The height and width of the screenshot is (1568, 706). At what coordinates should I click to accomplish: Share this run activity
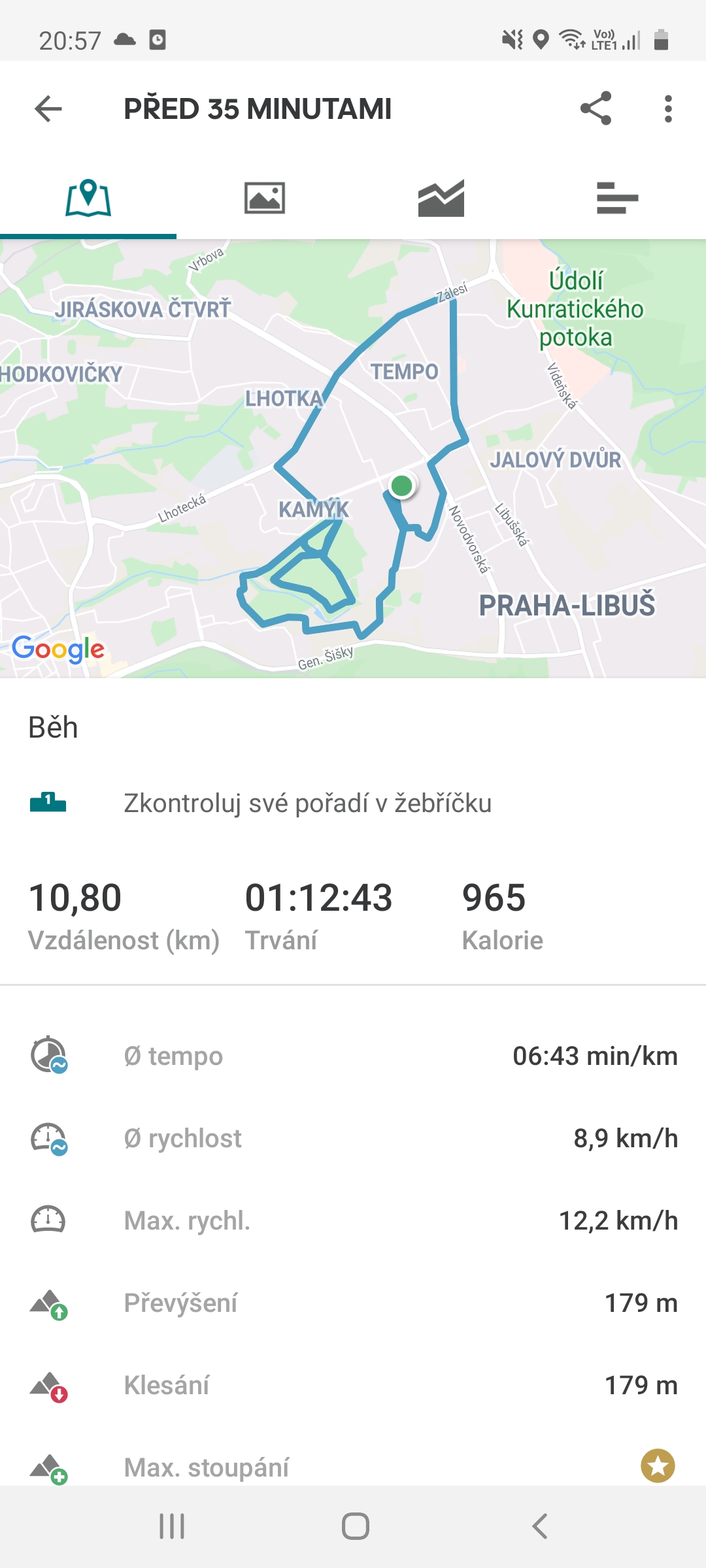(596, 108)
